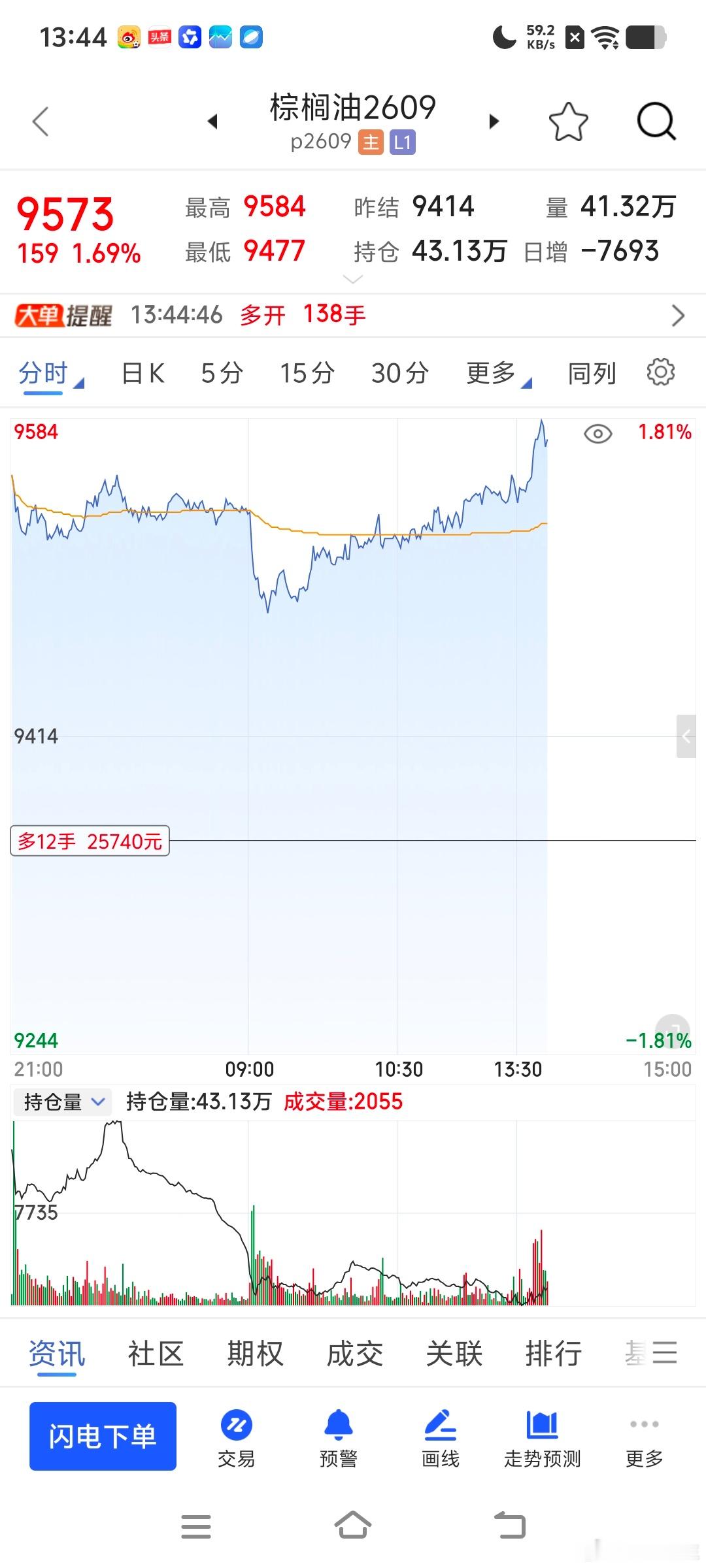Switch to the previous contract with left triangle

tap(212, 122)
